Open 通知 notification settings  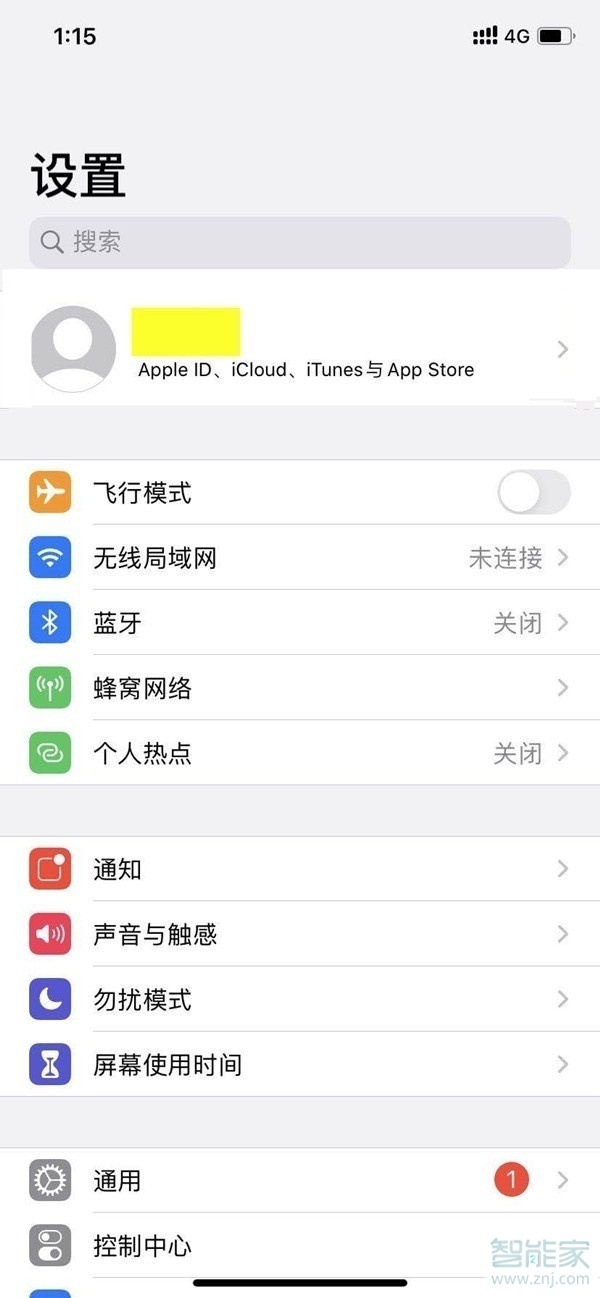coord(300,869)
